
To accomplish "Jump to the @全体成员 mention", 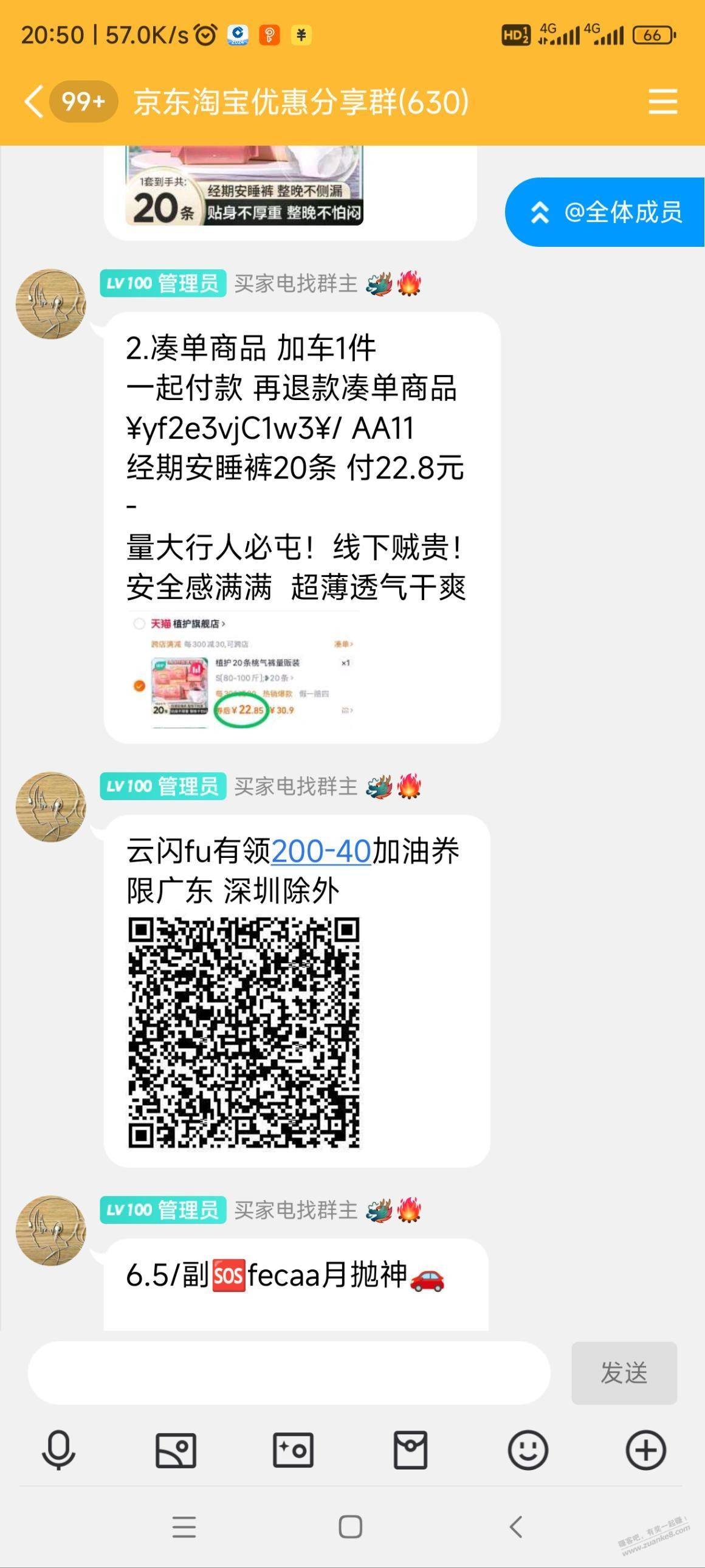I will 605,212.
